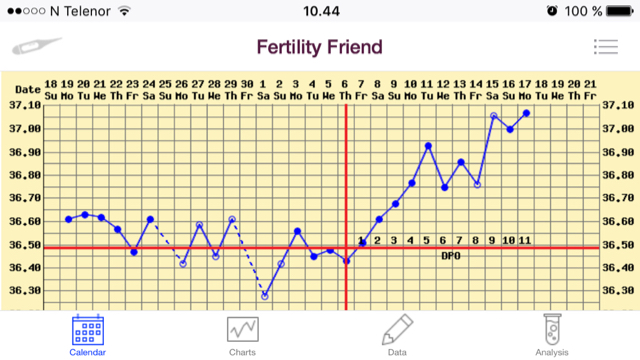
Task: Switch to the Calendar tab
Action: pyautogui.click(x=87, y=336)
